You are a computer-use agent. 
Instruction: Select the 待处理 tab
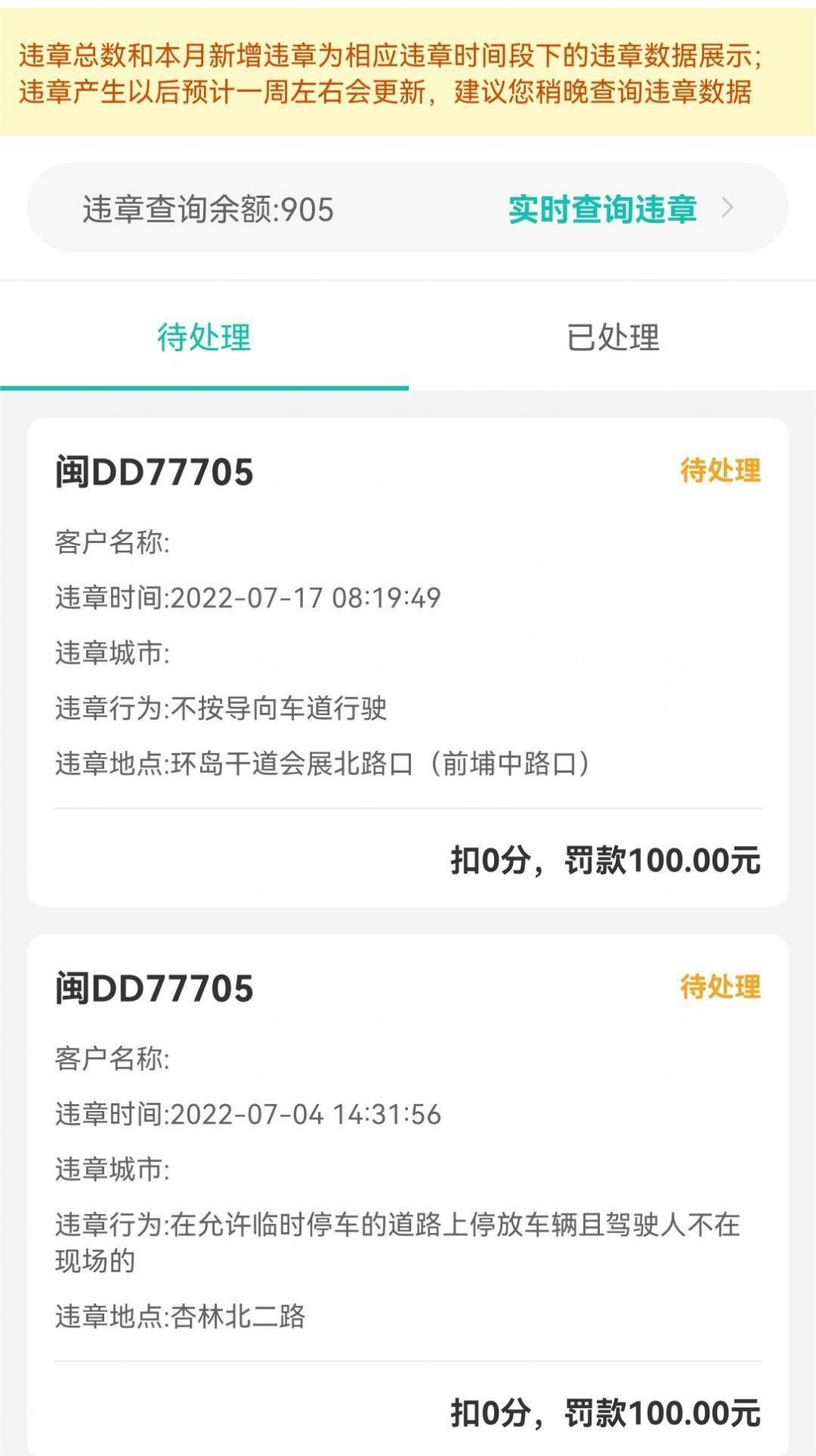[x=204, y=337]
